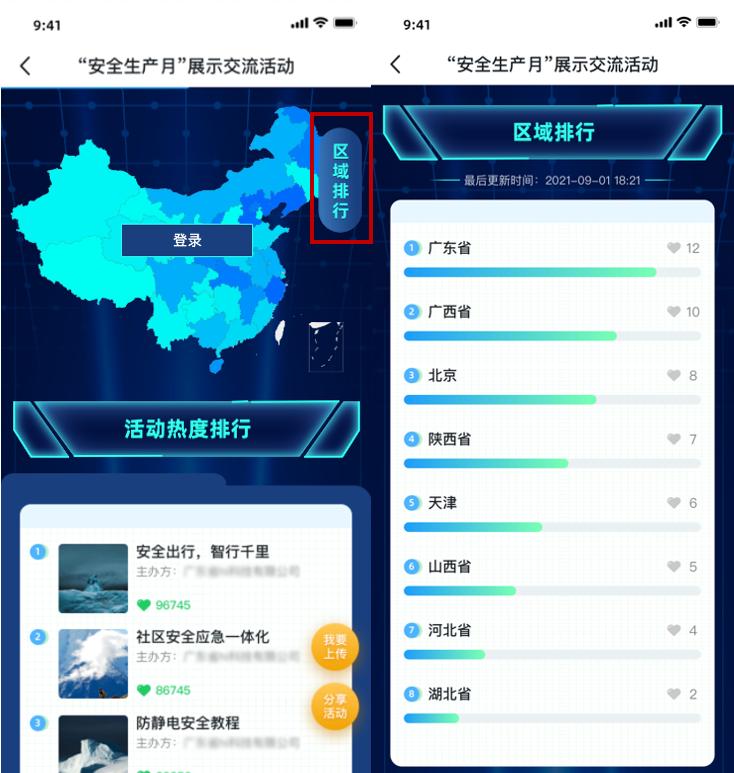Go back from the map screen showing 活动热度排行
Screen dimensions: 734x773
[26, 67]
